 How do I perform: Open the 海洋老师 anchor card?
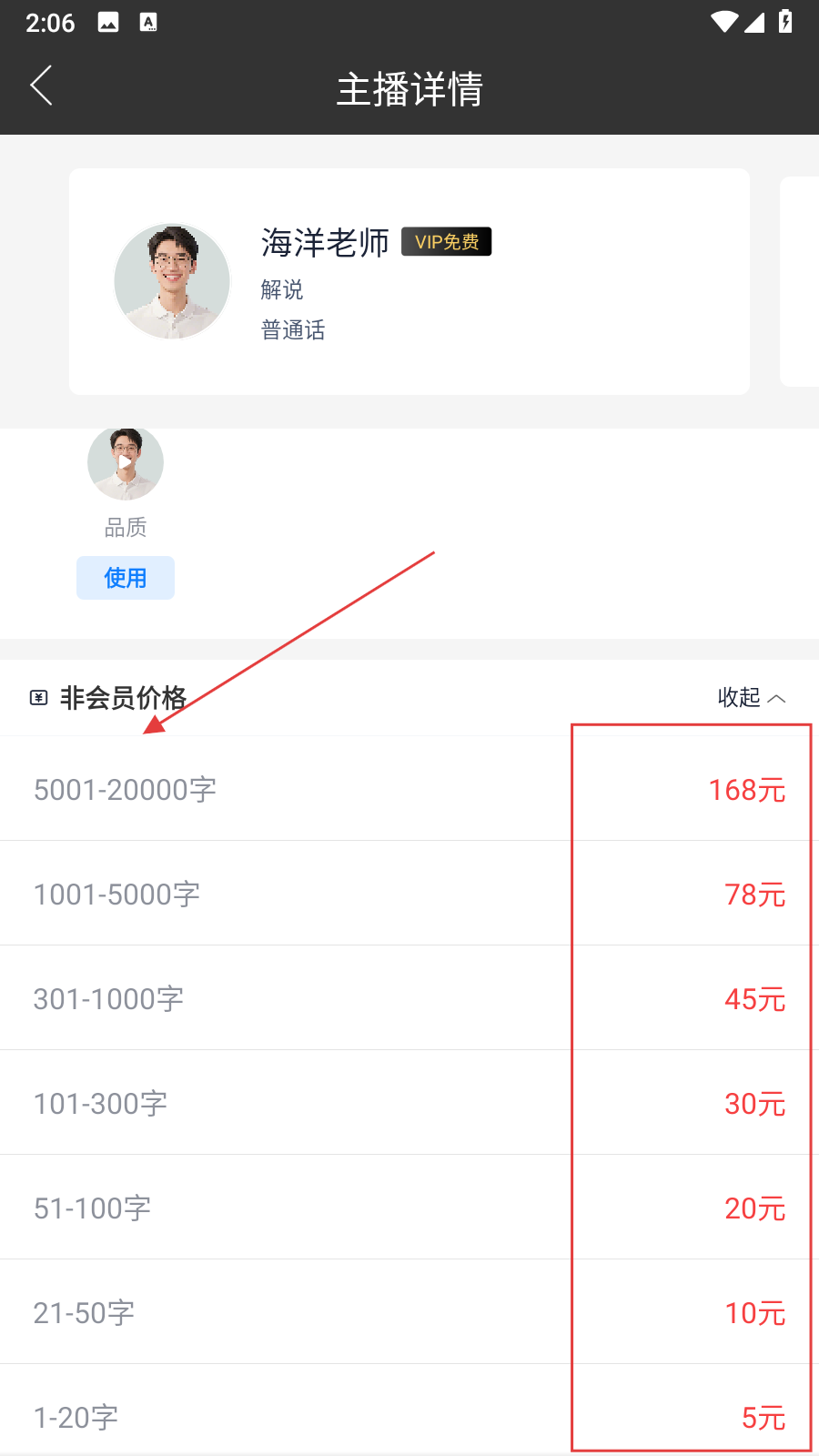point(409,281)
